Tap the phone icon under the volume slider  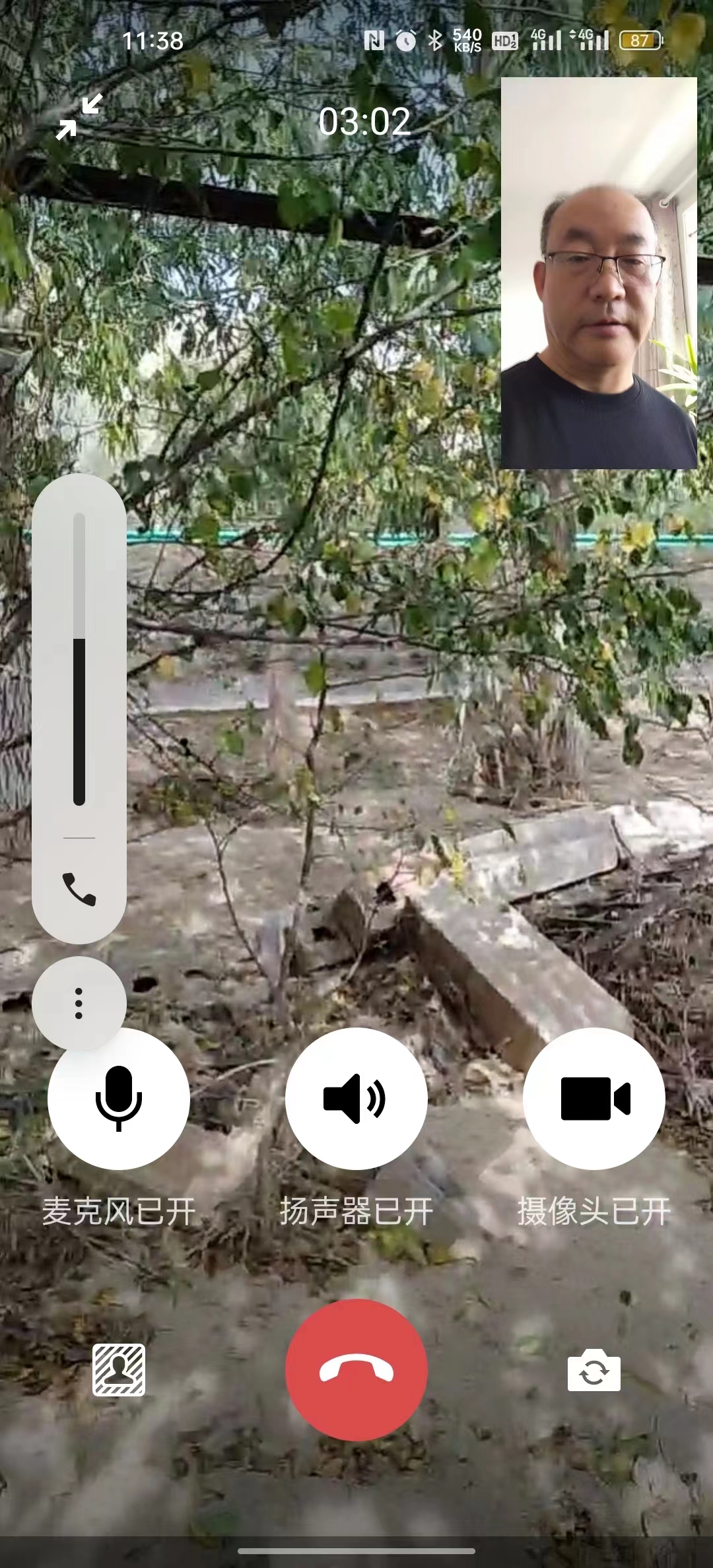pyautogui.click(x=79, y=889)
